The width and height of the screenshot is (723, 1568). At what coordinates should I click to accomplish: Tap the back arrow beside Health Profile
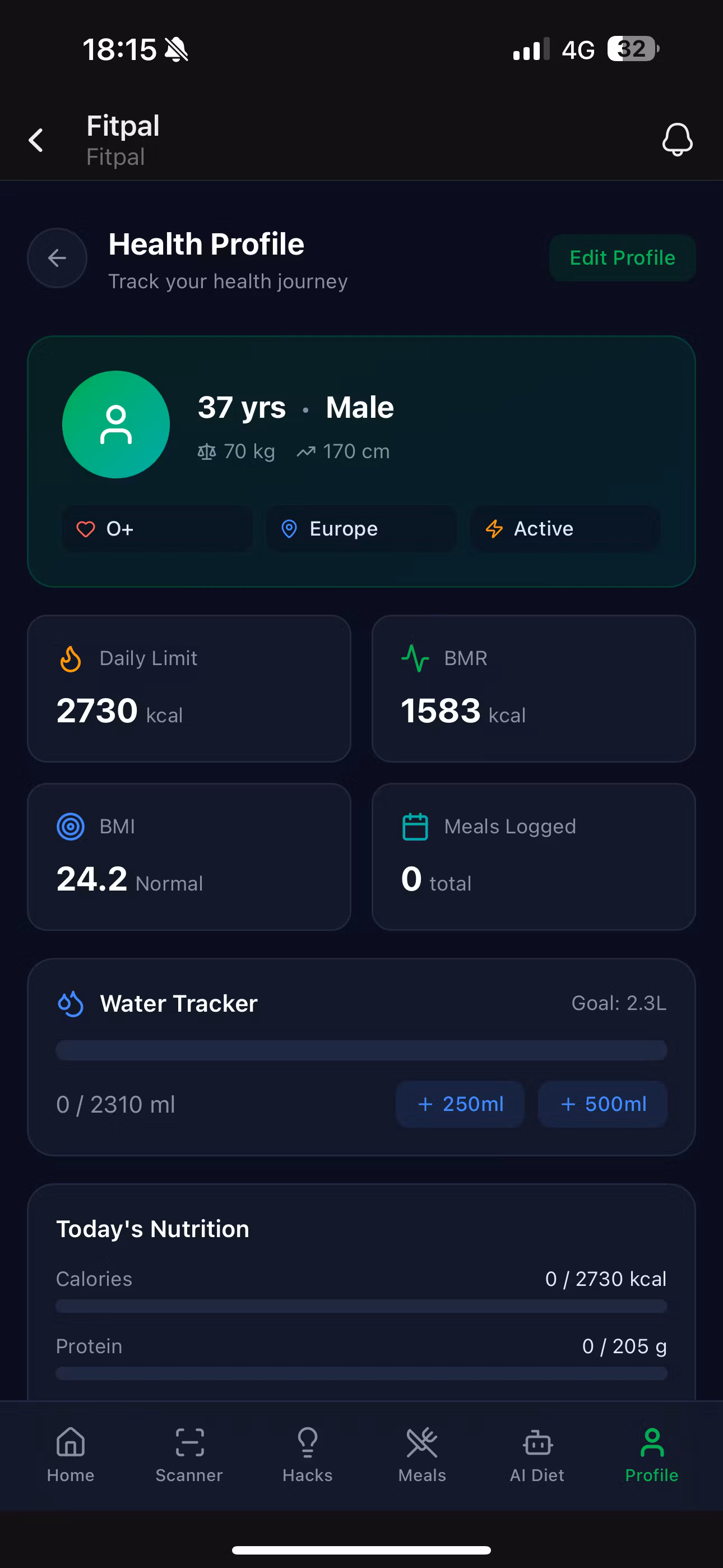57,258
